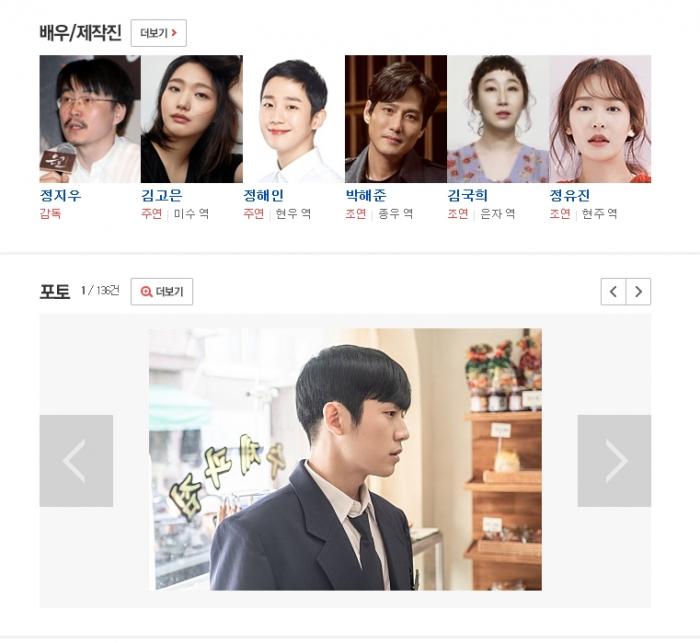The image size is (700, 643).
Task: Go to next photo using small header arrow
Action: tap(638, 292)
